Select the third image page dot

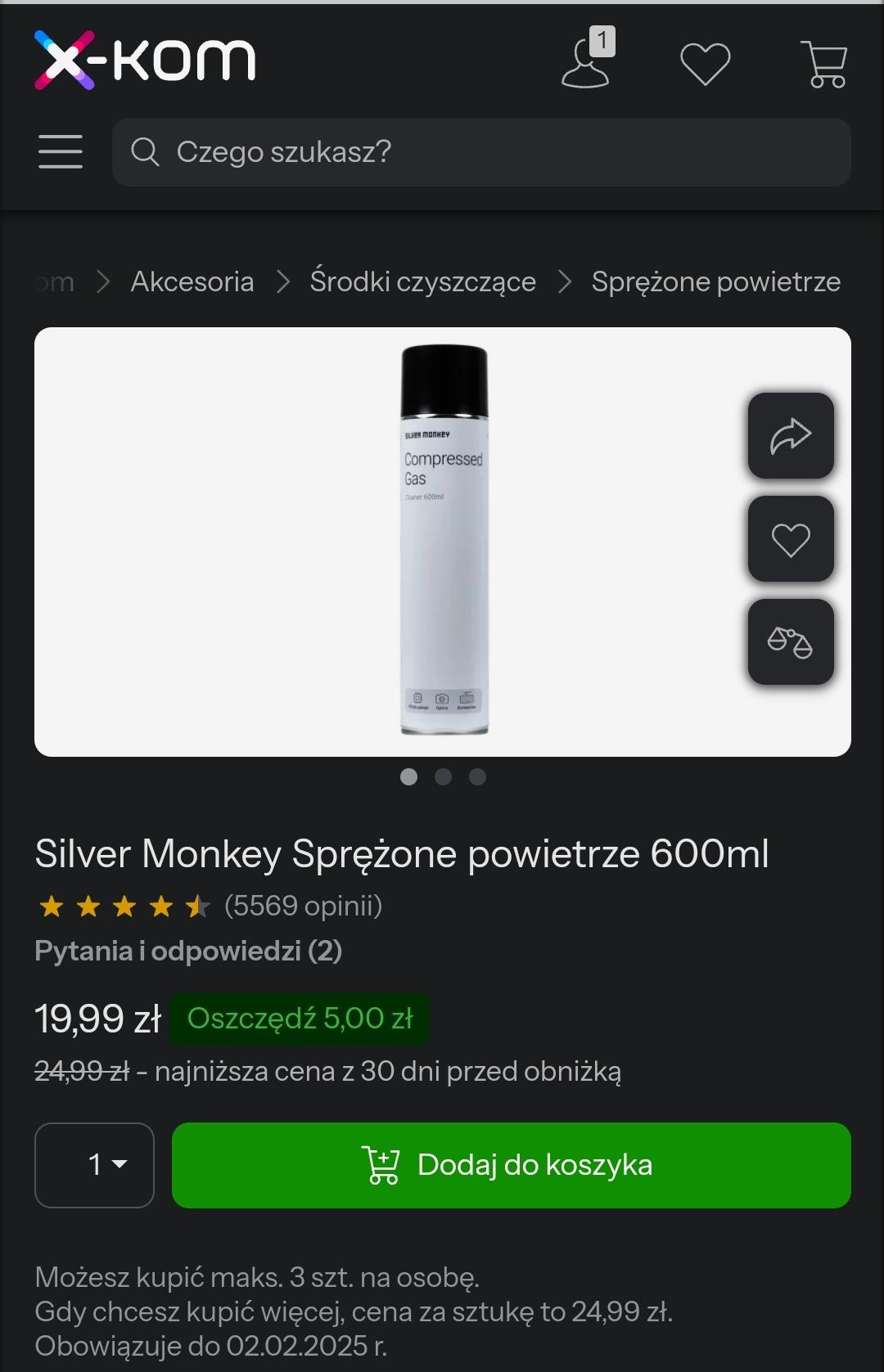click(x=477, y=777)
